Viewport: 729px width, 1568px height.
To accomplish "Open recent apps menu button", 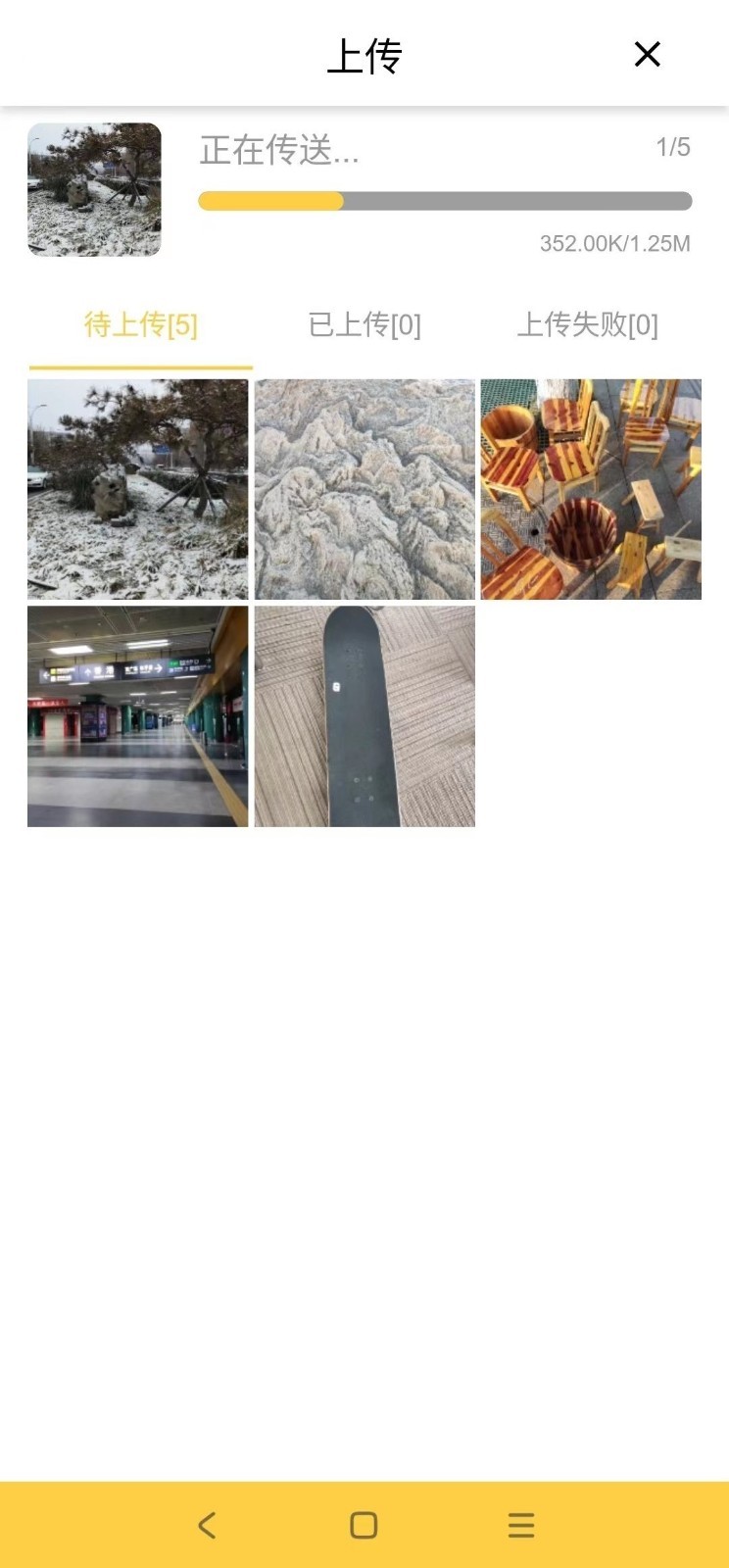I will click(x=521, y=1525).
